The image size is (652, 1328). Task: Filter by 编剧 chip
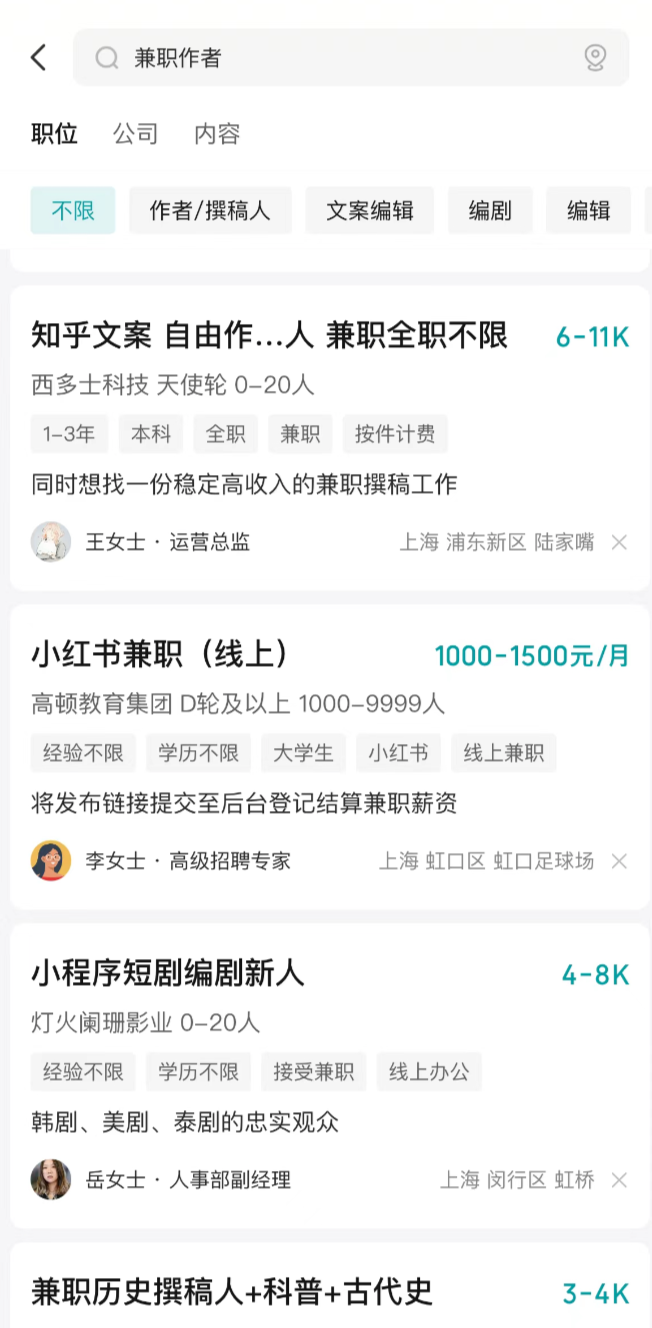click(490, 211)
